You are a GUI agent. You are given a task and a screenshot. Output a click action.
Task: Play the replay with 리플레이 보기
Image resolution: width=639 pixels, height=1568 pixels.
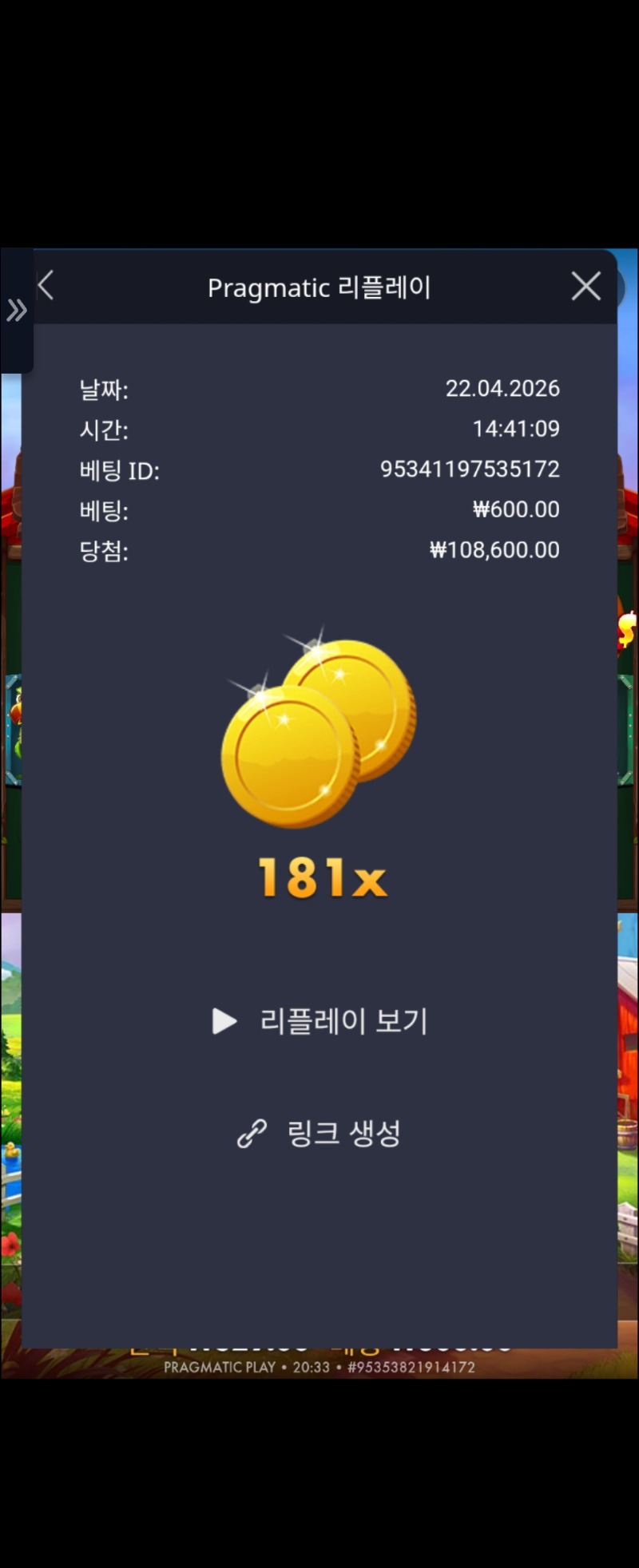click(319, 1021)
